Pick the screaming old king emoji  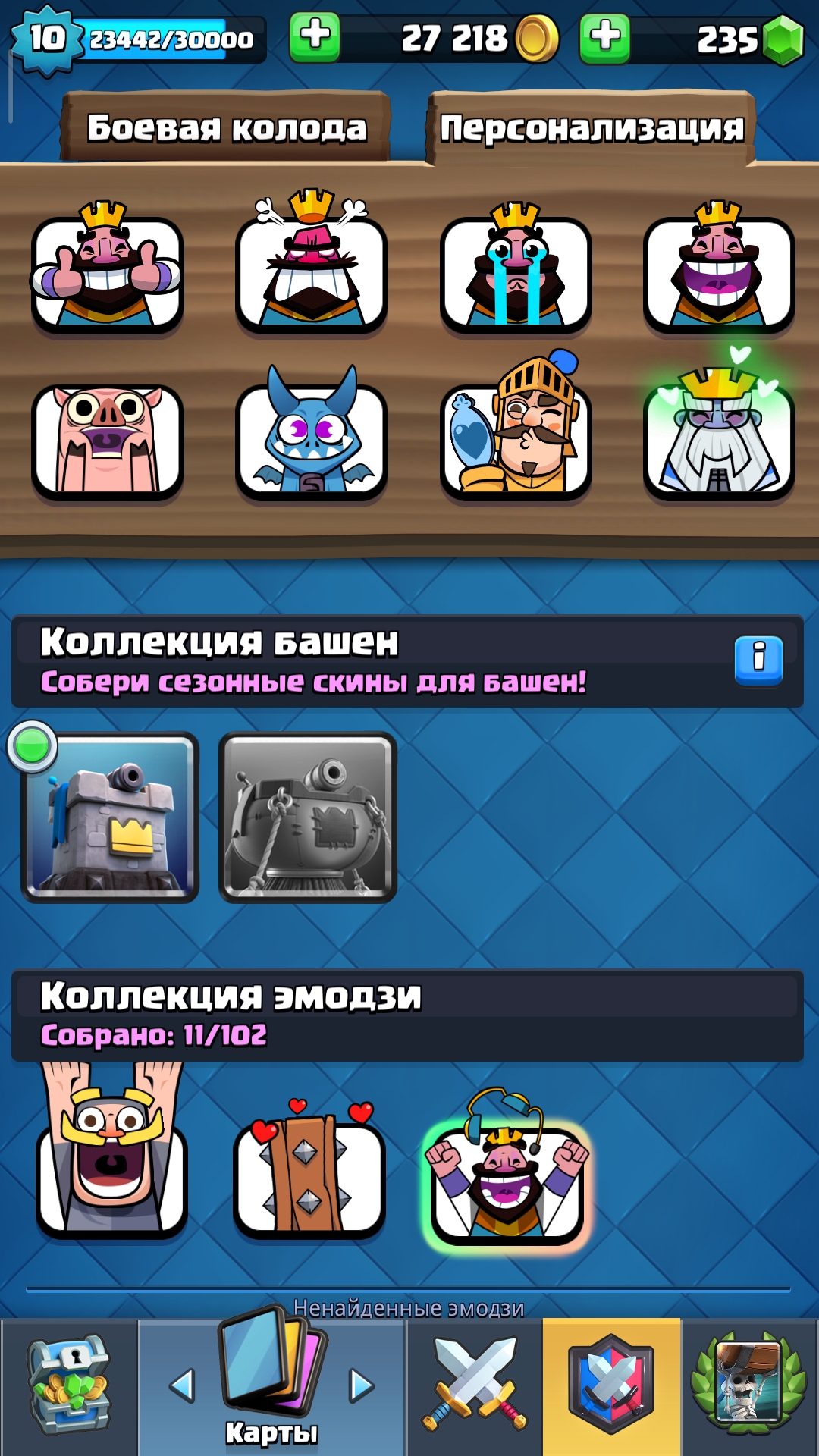[111, 1149]
